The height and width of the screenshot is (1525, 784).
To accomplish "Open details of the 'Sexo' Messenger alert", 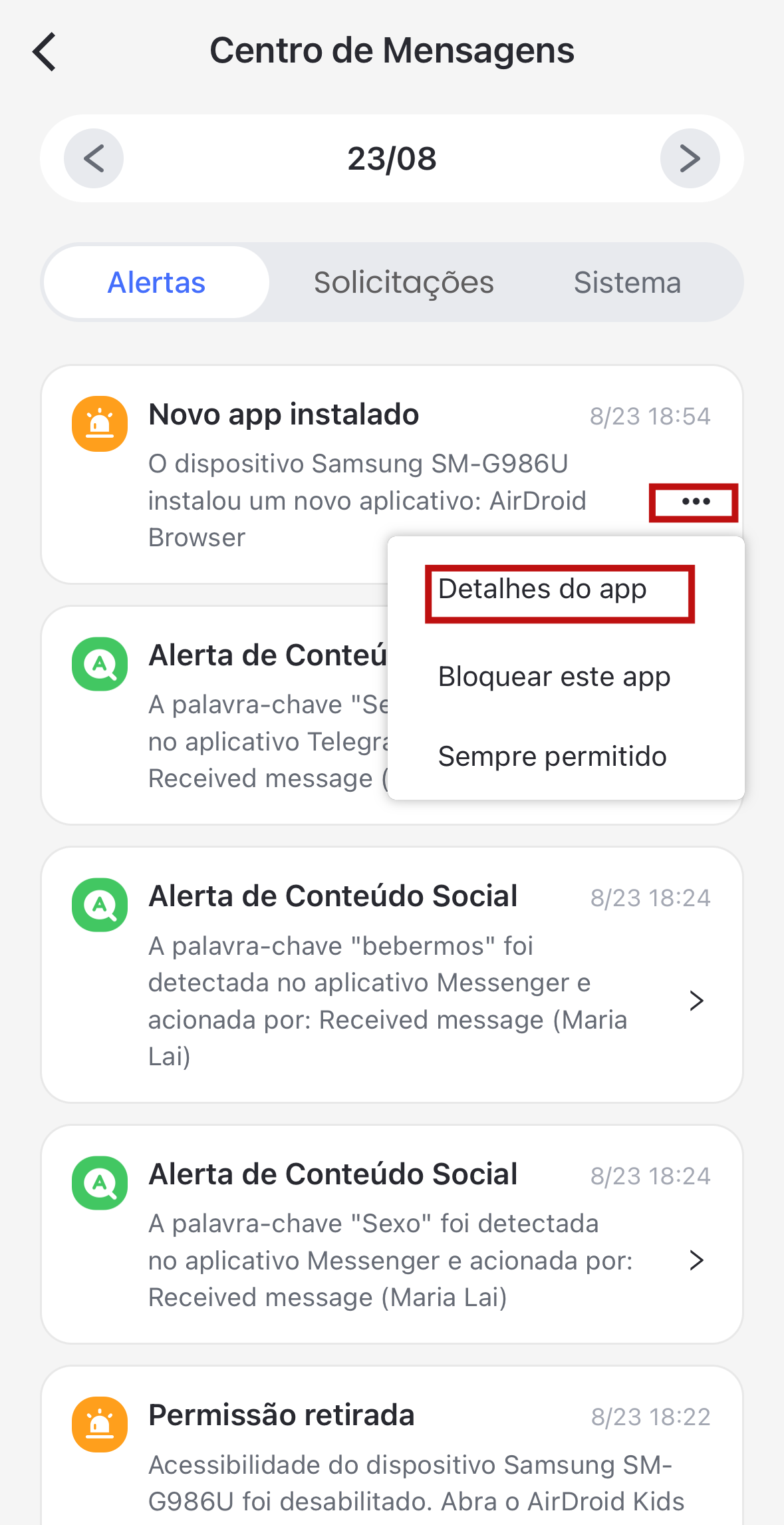I will [x=698, y=1260].
